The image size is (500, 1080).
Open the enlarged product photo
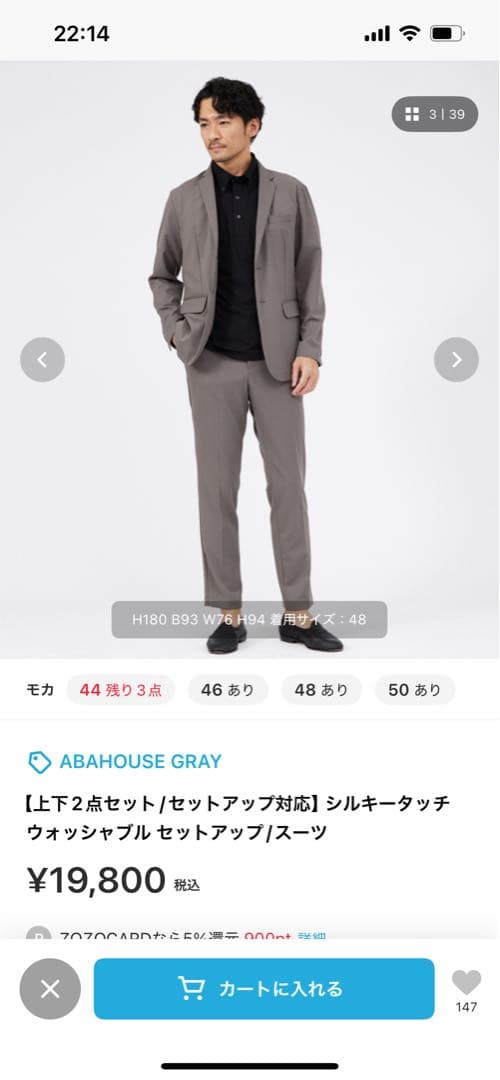(x=250, y=360)
